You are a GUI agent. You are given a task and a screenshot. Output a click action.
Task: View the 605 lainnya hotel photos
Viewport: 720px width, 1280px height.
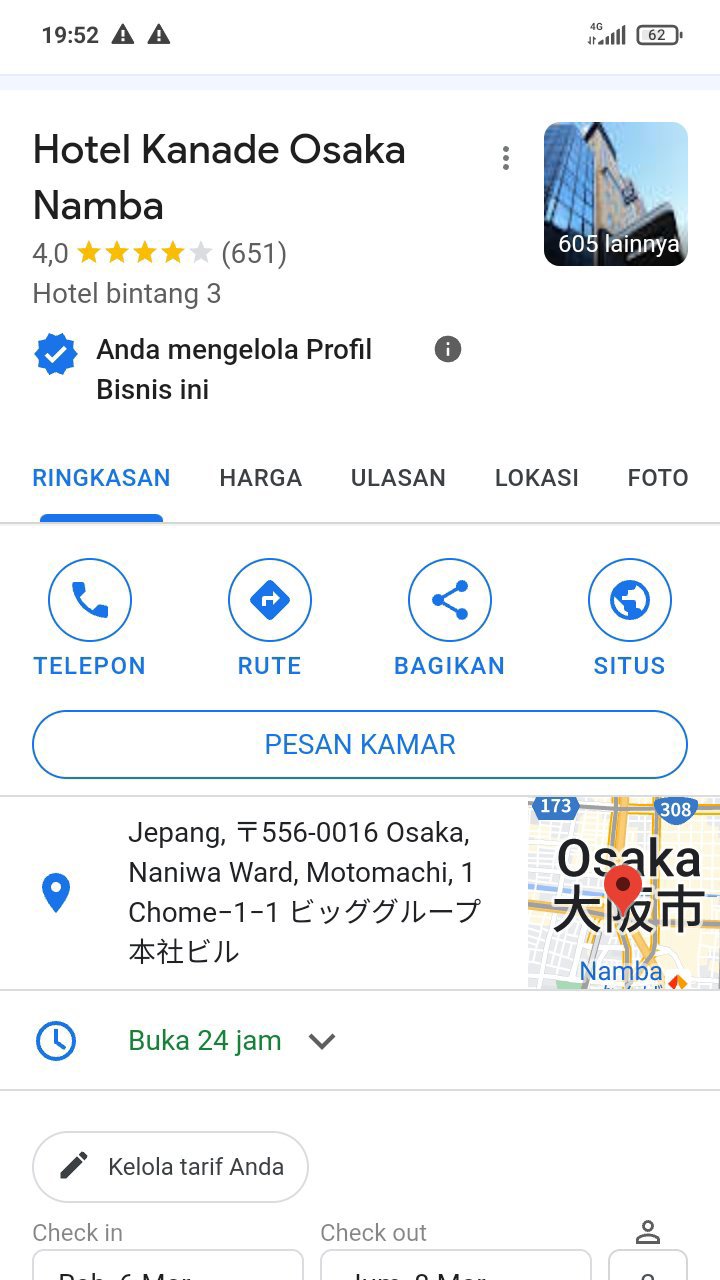pos(615,194)
